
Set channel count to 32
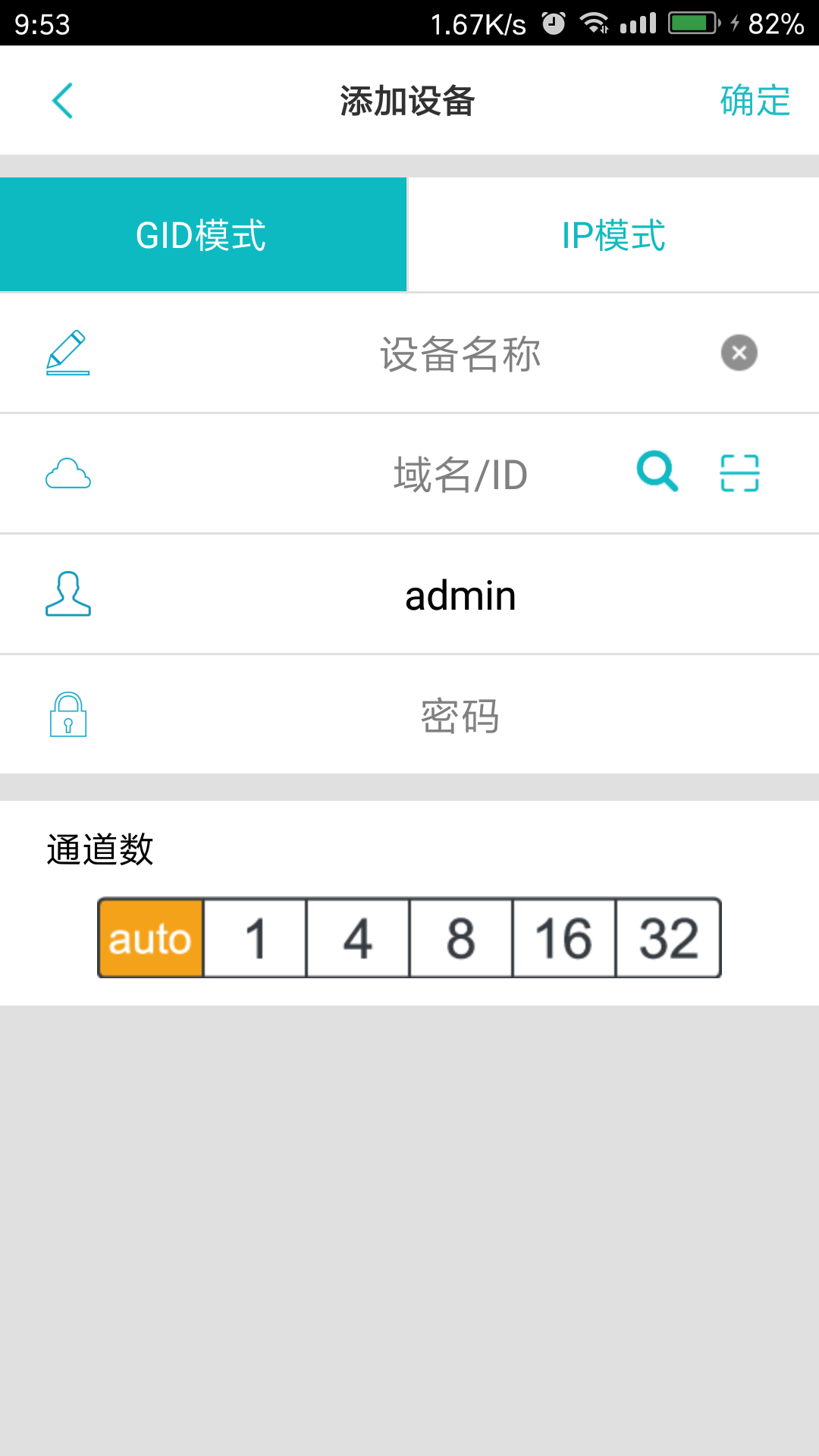668,939
